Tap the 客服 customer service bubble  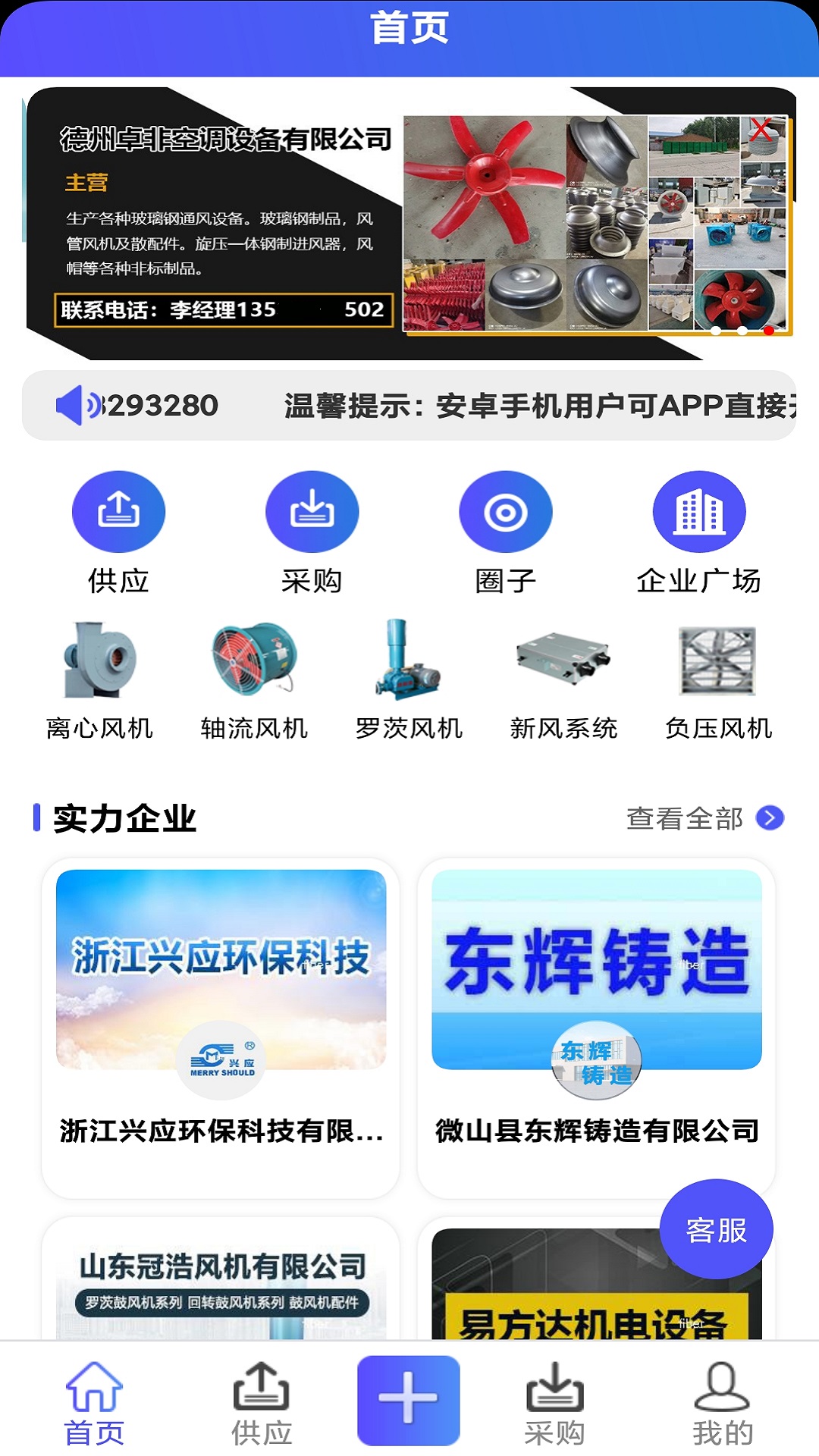coord(716,1228)
